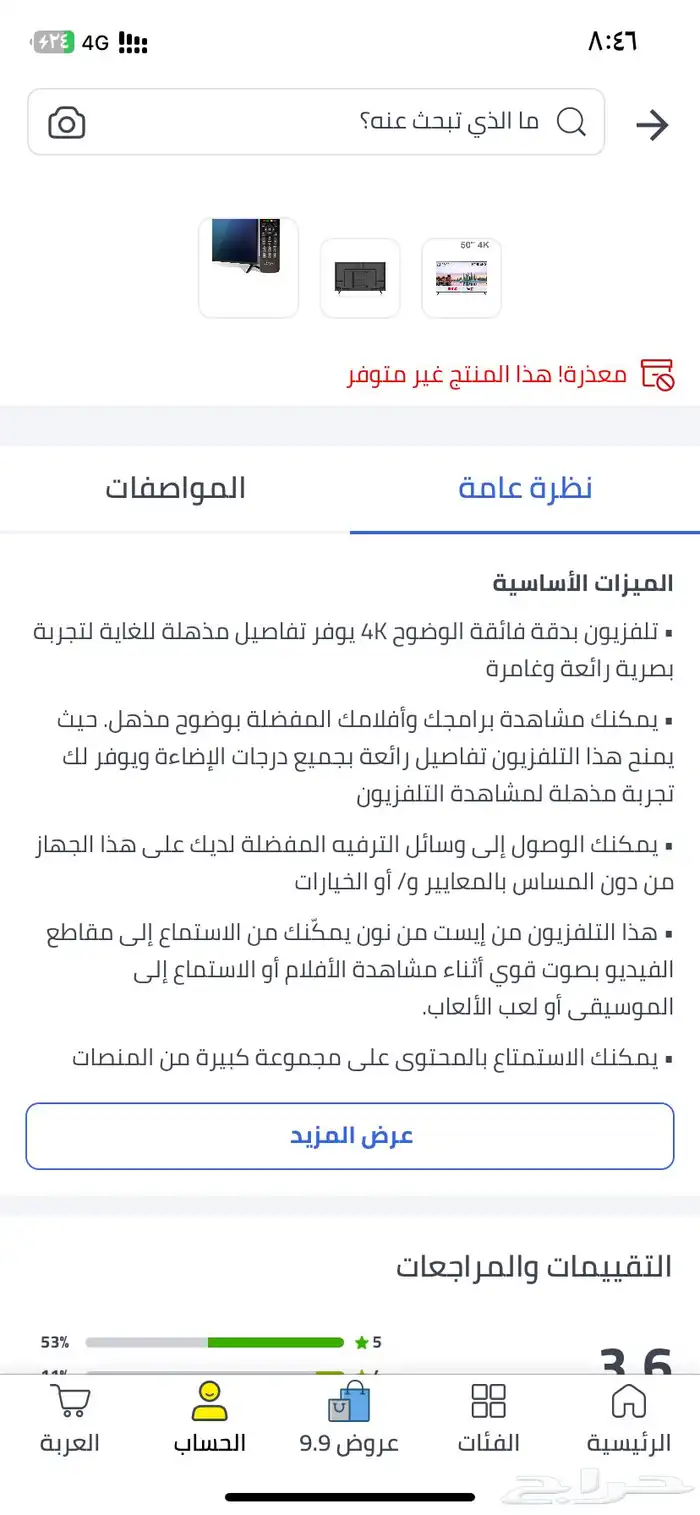Tap the عرض المزيد button
Screen dimensions: 700x1515
click(350, 1136)
